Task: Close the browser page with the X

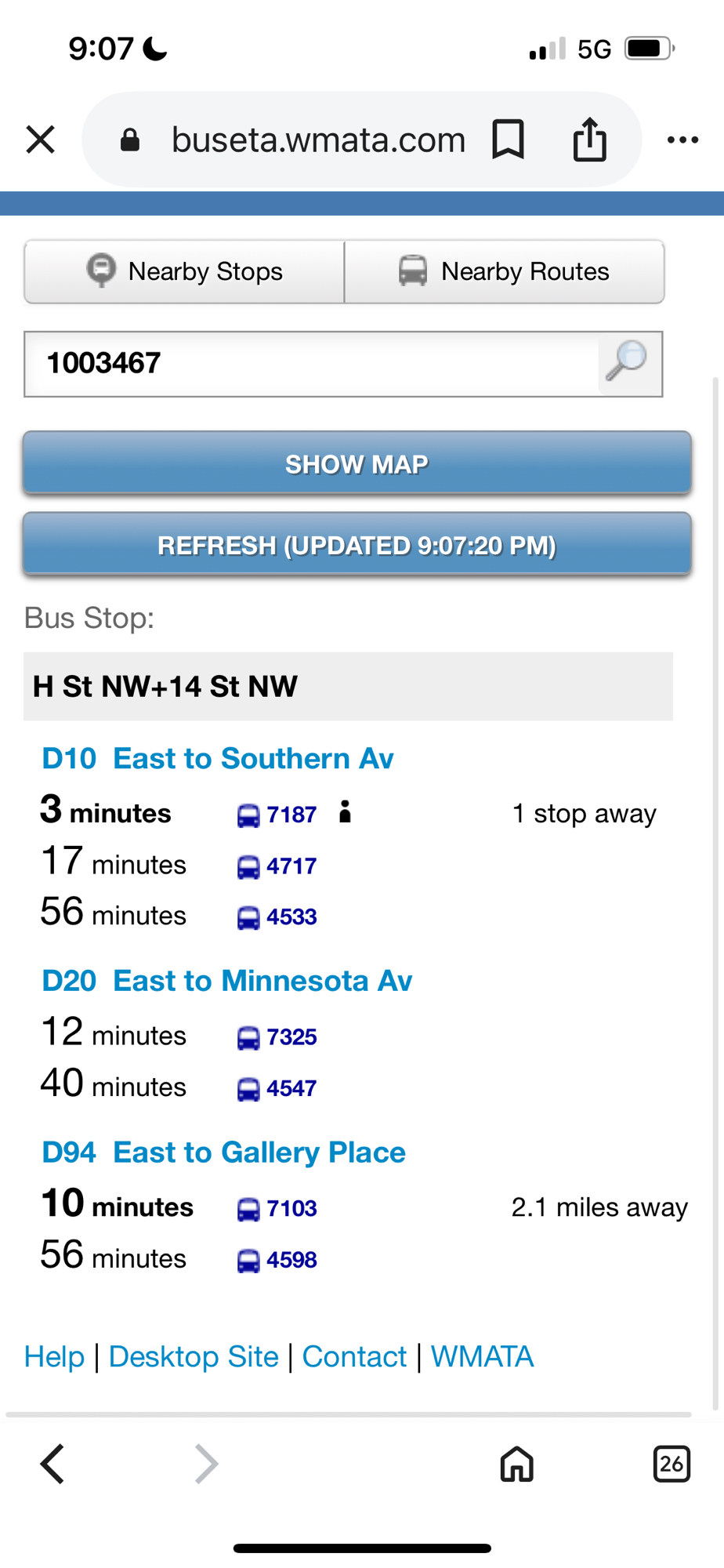Action: coord(40,140)
